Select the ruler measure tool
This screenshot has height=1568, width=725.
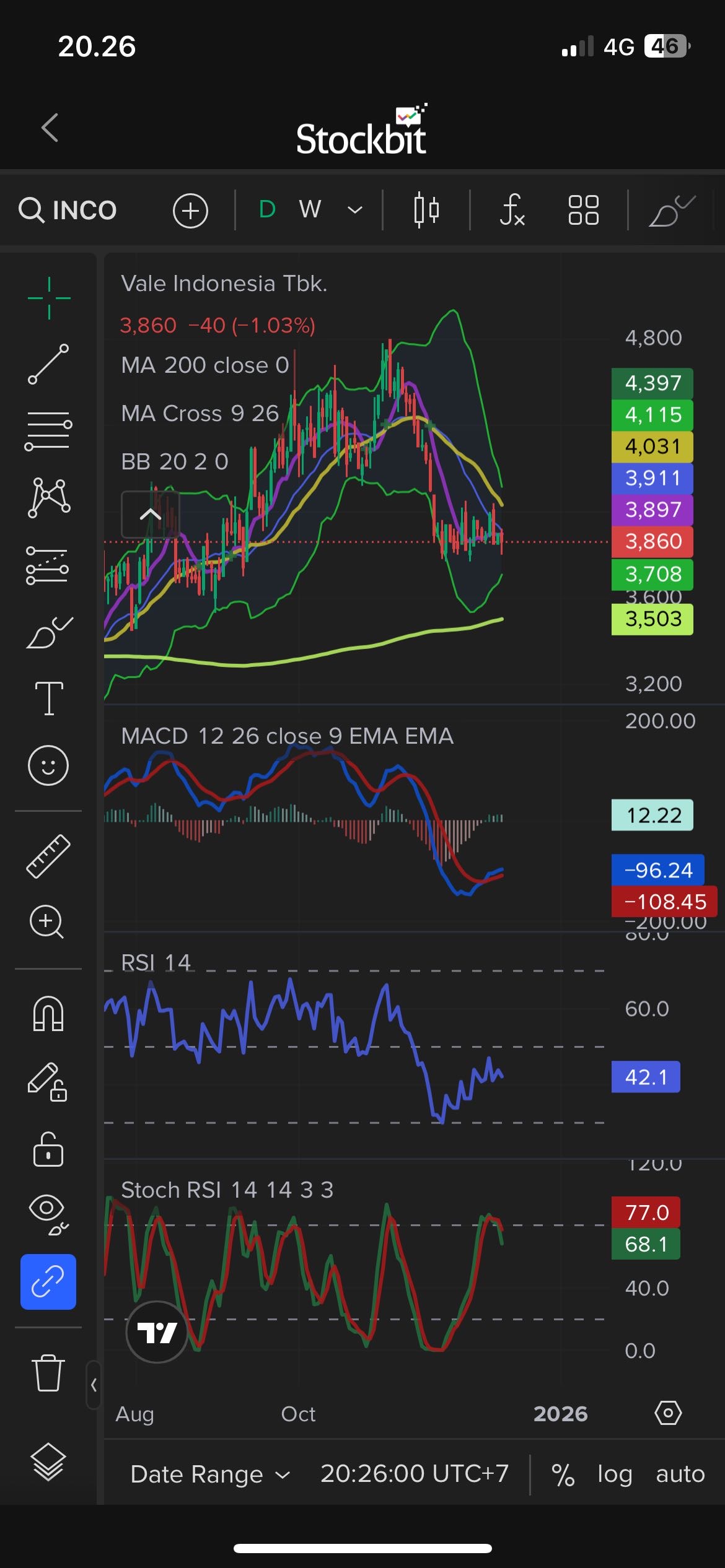(48, 856)
